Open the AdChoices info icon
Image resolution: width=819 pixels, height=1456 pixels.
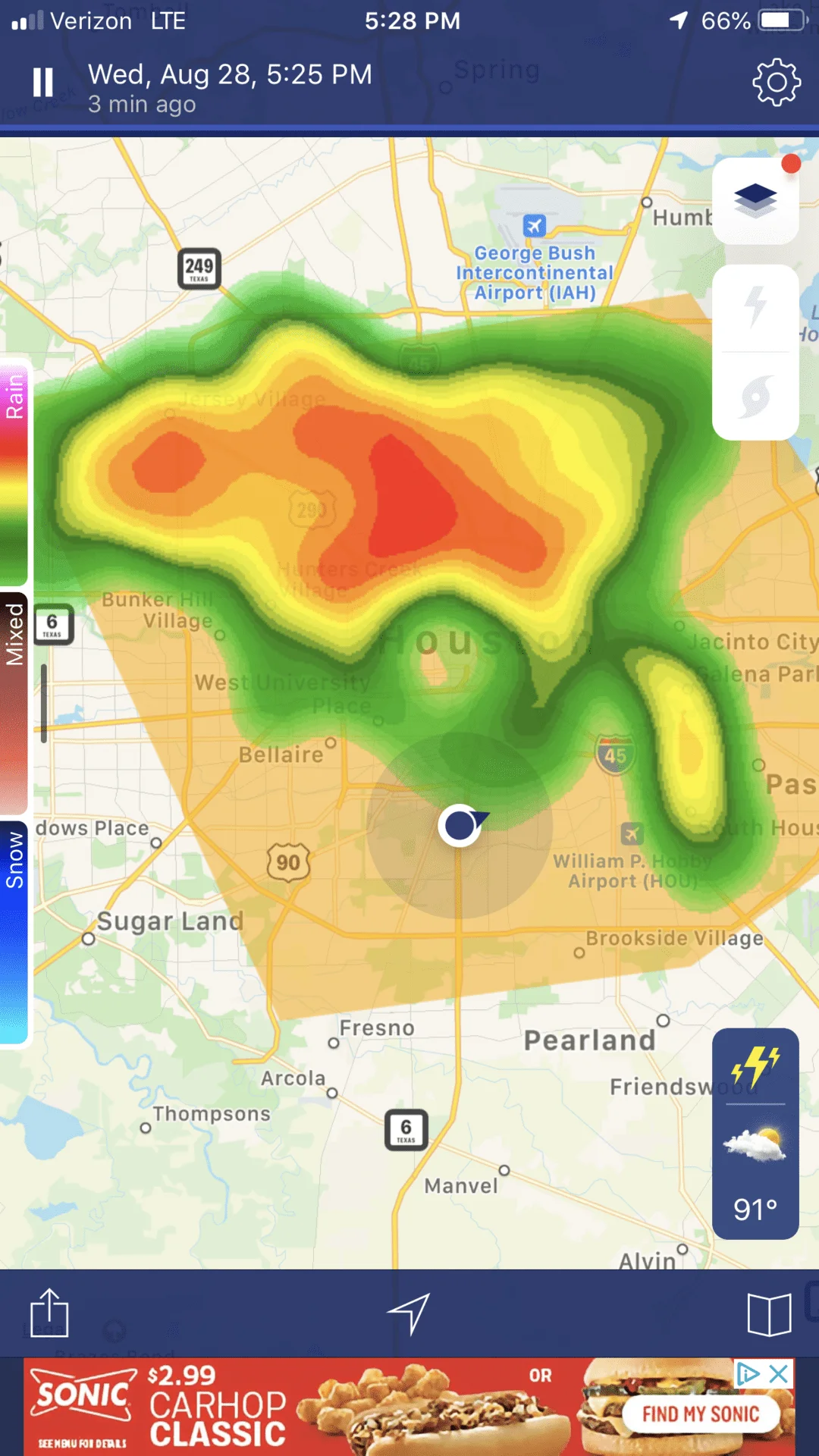pyautogui.click(x=748, y=1373)
